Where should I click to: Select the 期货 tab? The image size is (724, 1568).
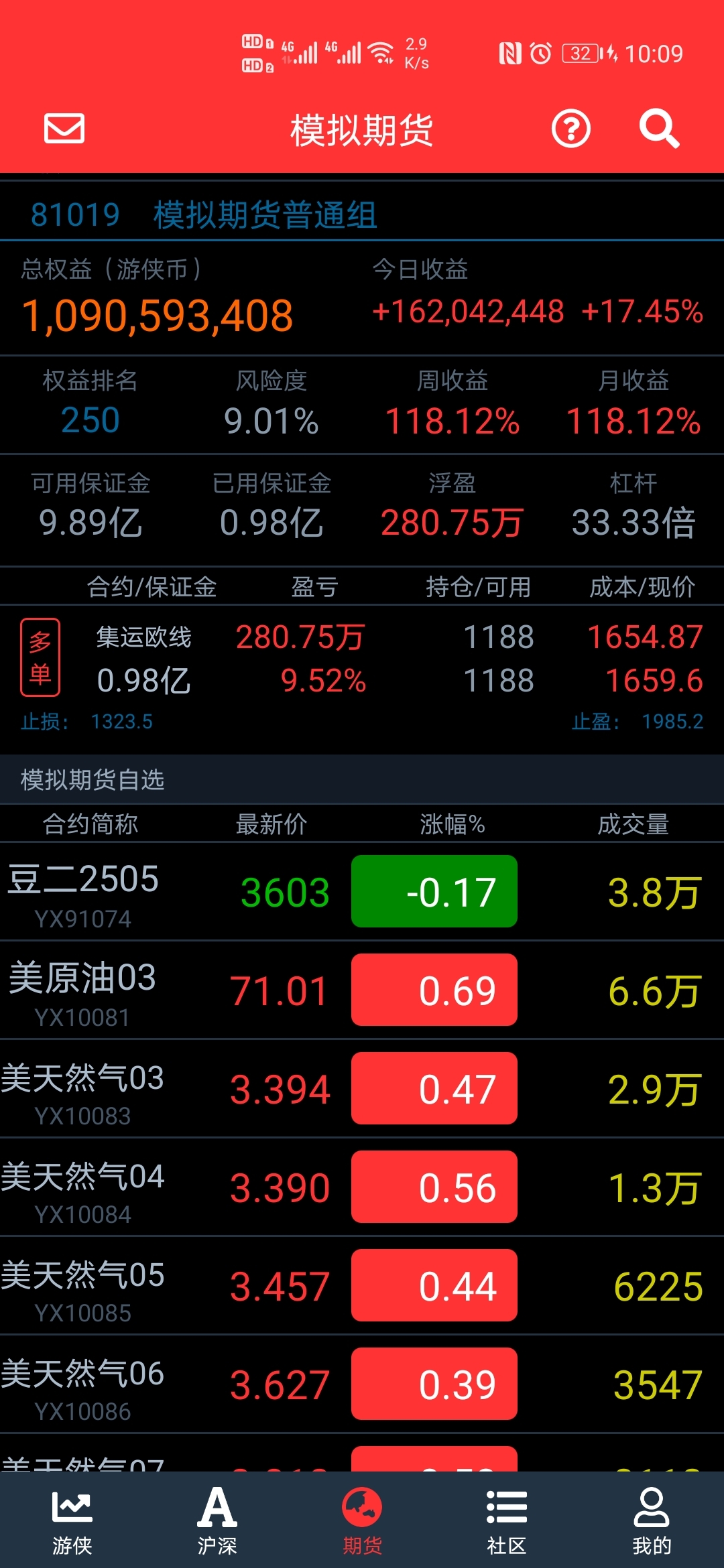coord(362,1521)
